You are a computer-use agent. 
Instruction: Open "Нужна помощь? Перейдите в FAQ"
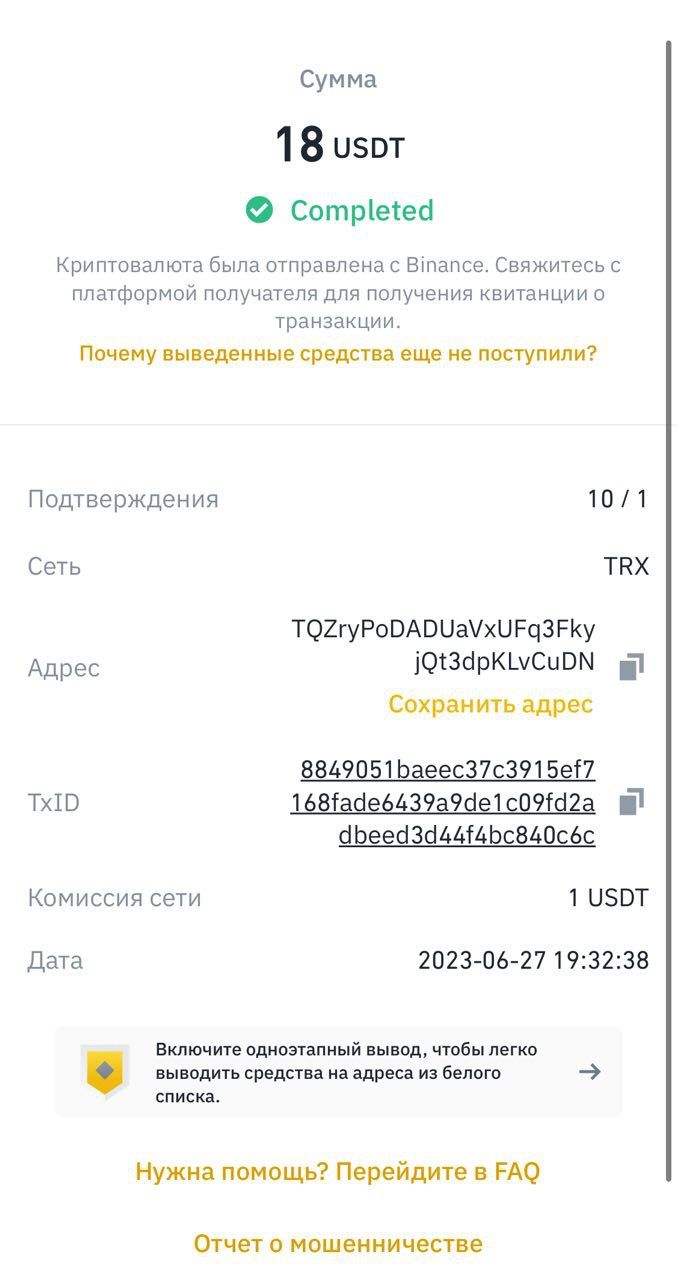pos(338,1171)
